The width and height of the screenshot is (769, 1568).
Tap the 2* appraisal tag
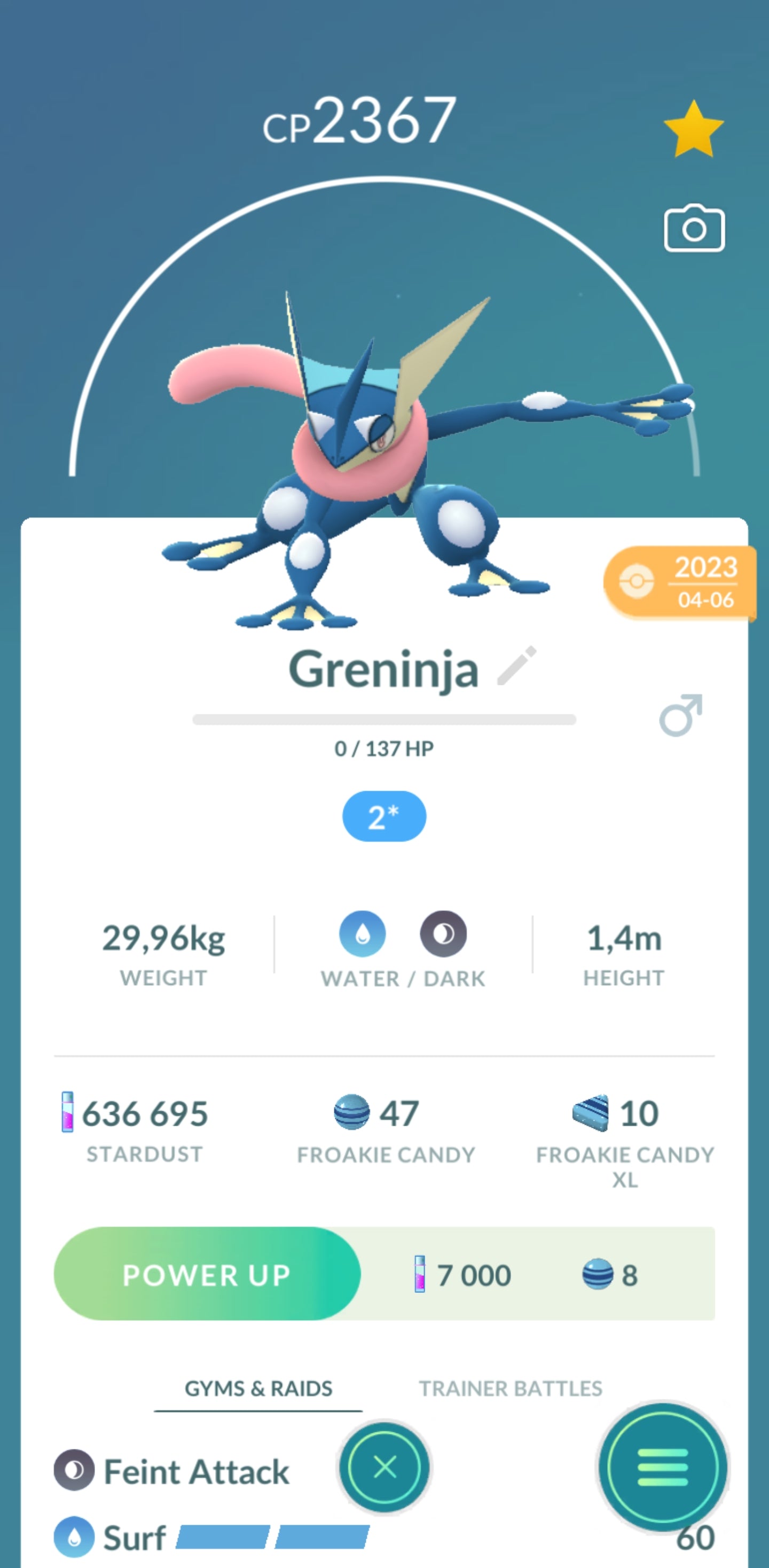coord(384,816)
